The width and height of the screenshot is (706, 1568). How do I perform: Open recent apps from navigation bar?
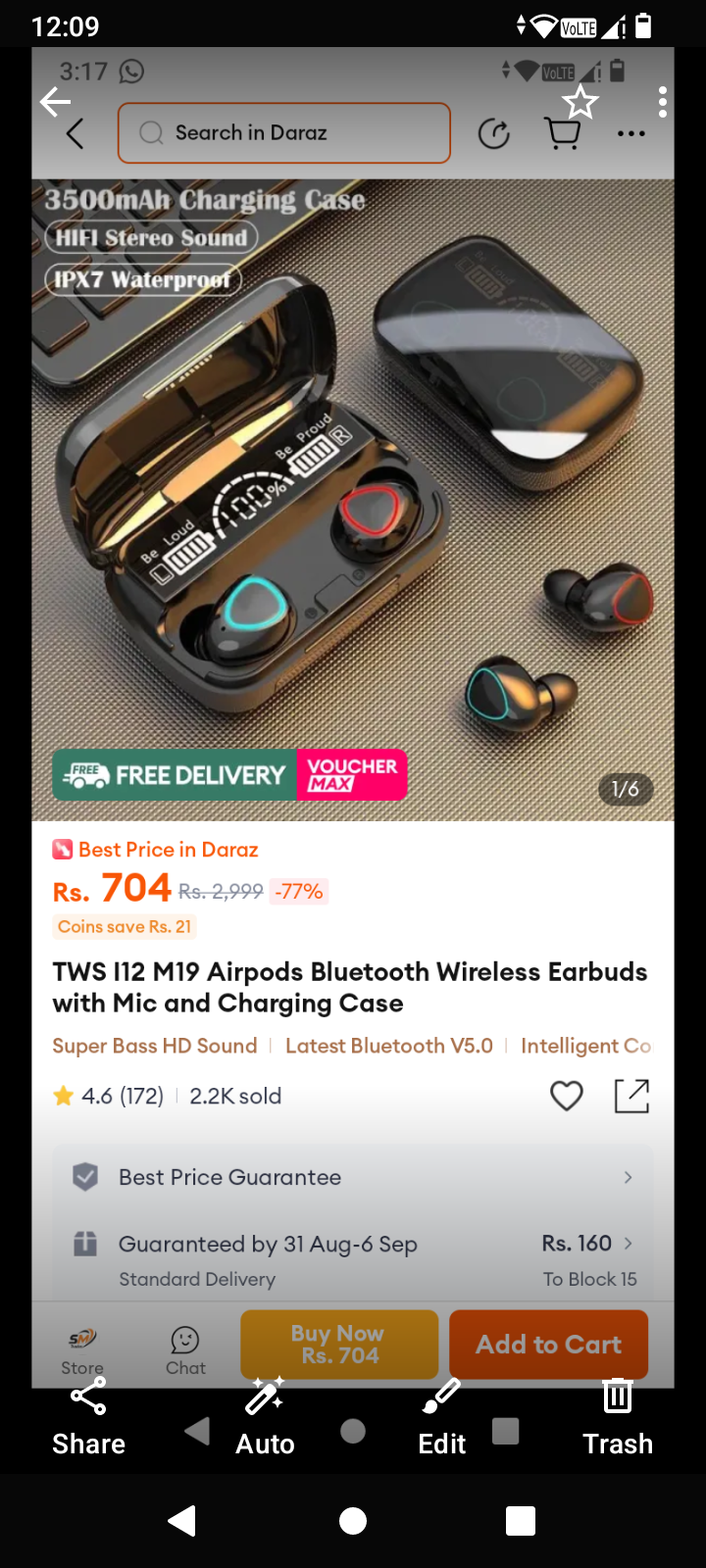pyautogui.click(x=520, y=1520)
